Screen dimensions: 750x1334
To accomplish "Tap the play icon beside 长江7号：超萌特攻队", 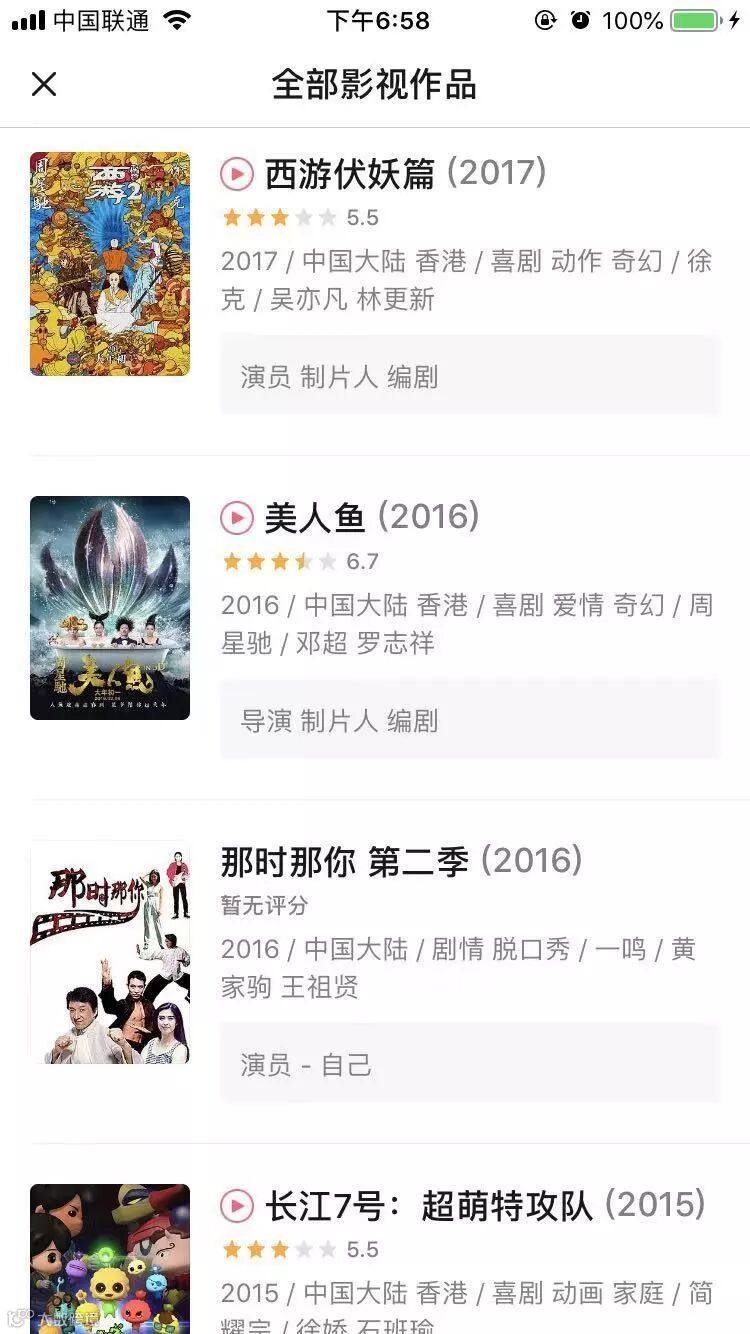I will click(237, 1207).
